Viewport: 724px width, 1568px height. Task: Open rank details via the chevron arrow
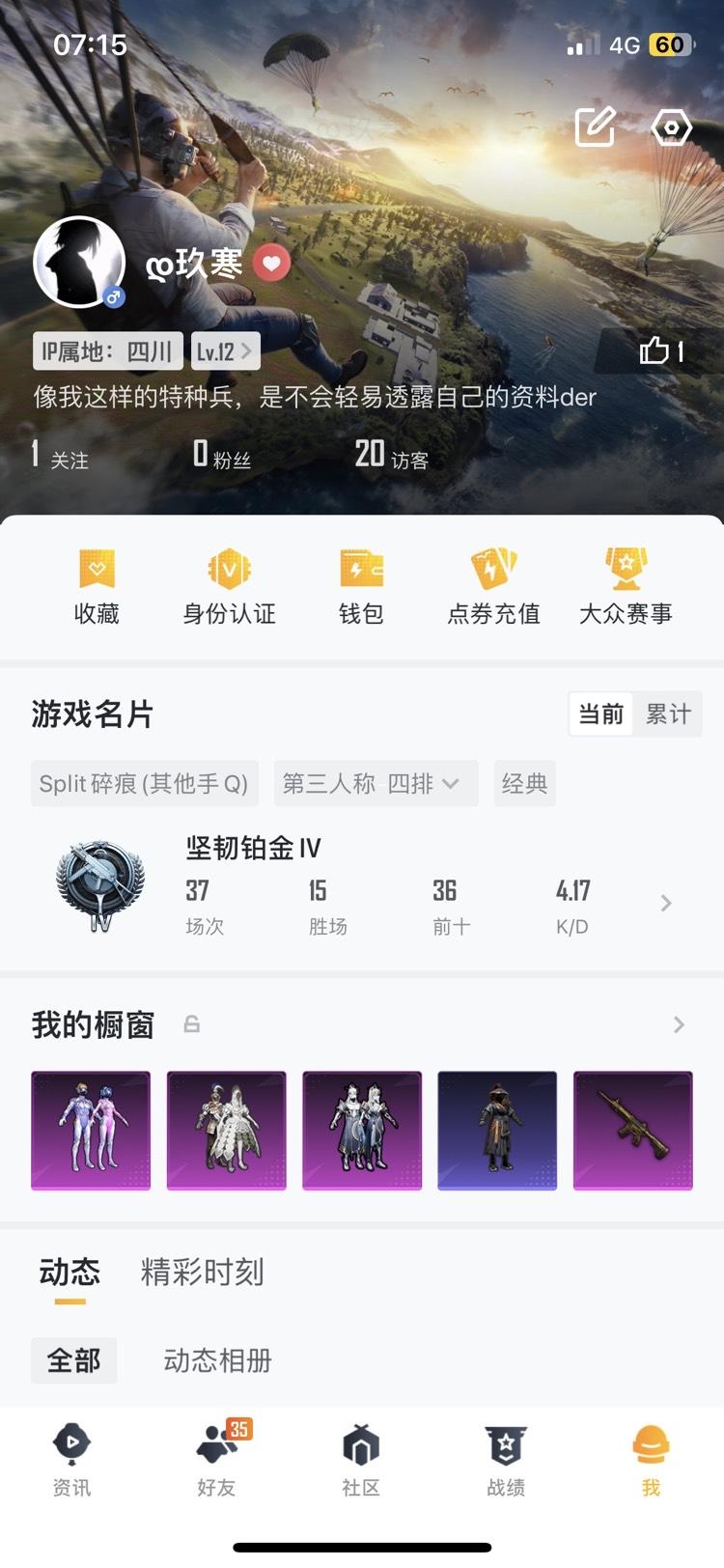(x=665, y=903)
